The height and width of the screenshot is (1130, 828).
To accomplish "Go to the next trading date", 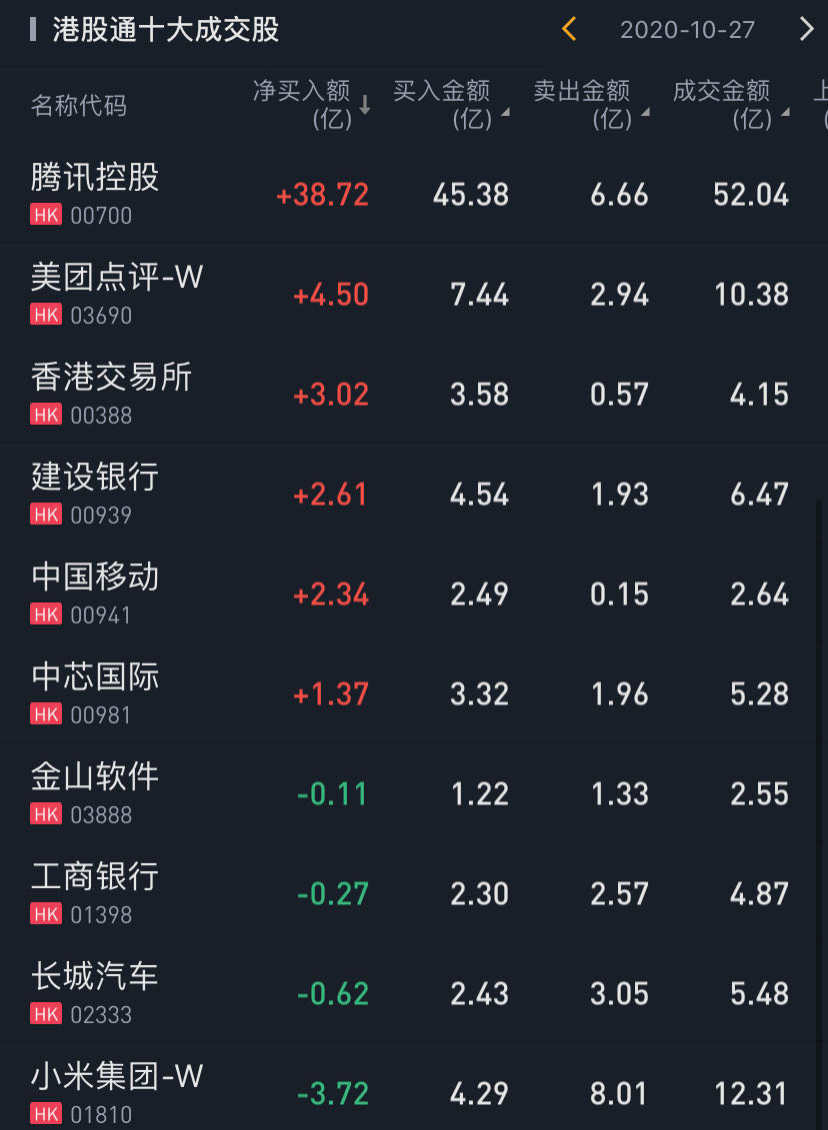I will (x=806, y=29).
